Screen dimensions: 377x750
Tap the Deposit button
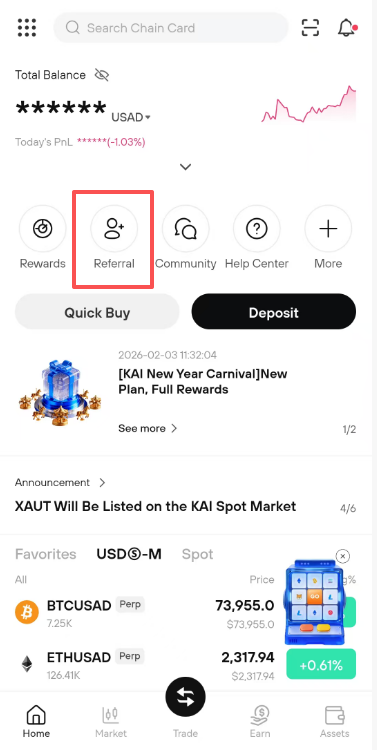click(x=274, y=313)
